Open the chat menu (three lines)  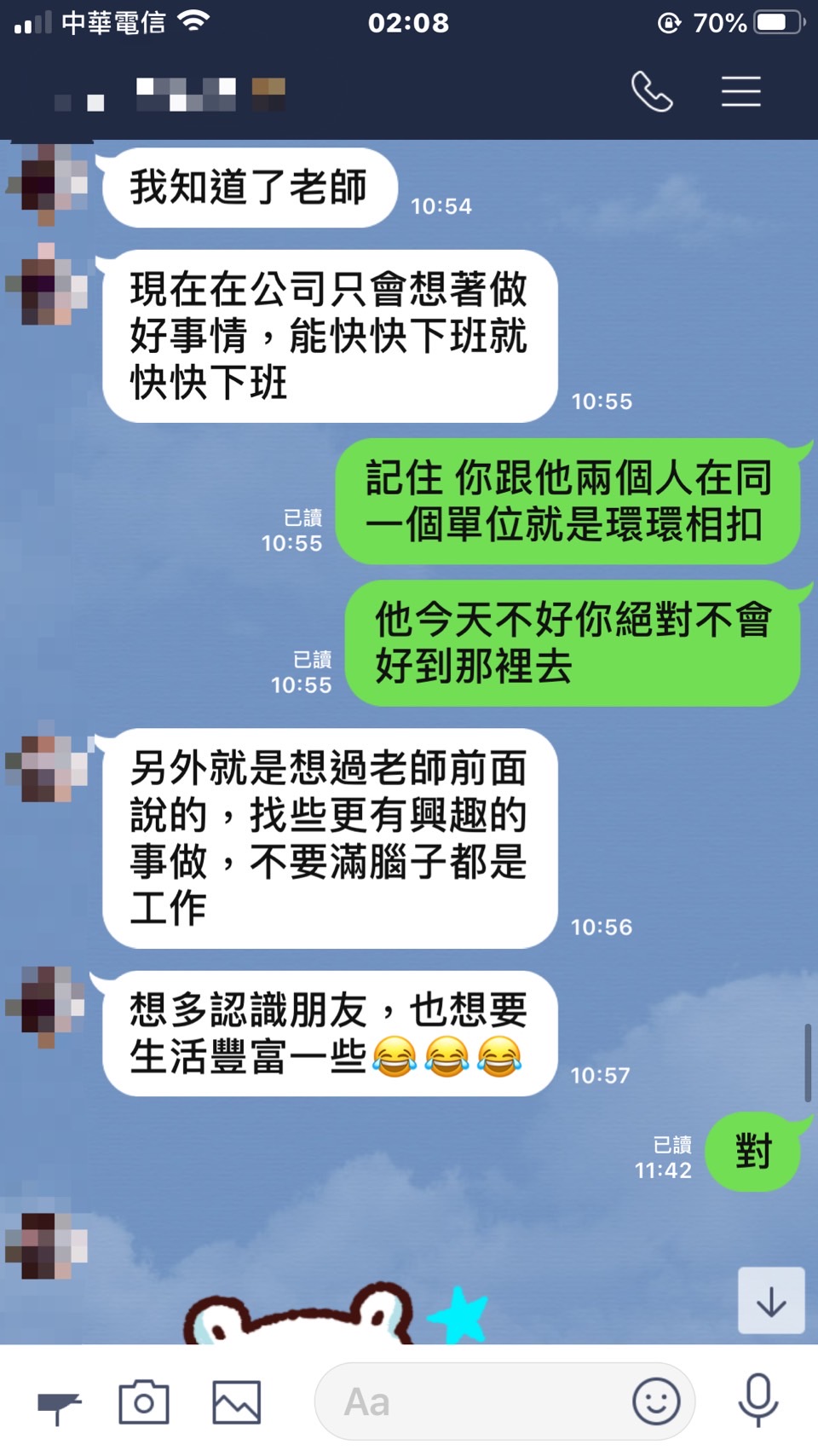[x=740, y=92]
